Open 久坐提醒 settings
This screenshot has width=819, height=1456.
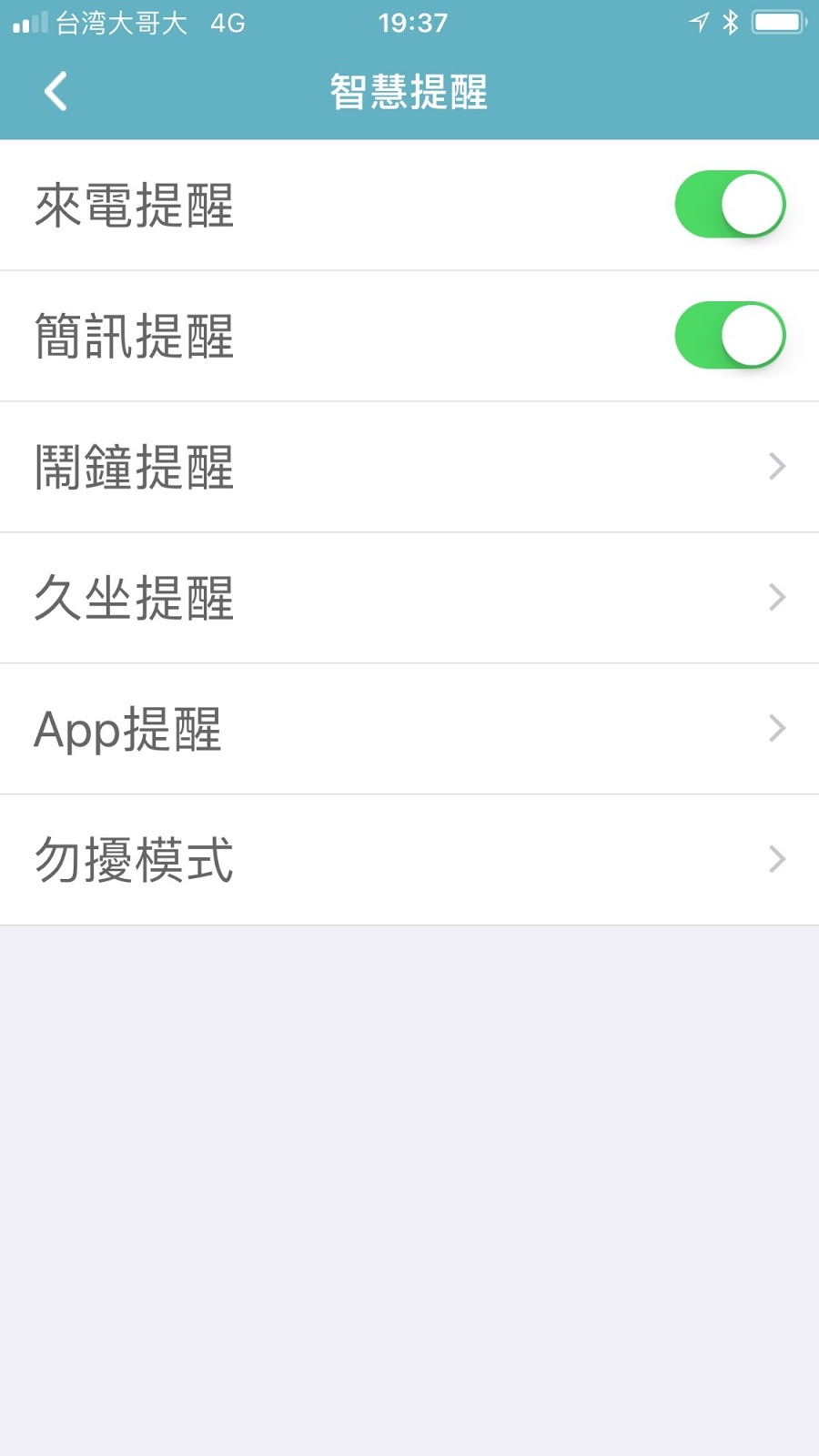(x=409, y=598)
